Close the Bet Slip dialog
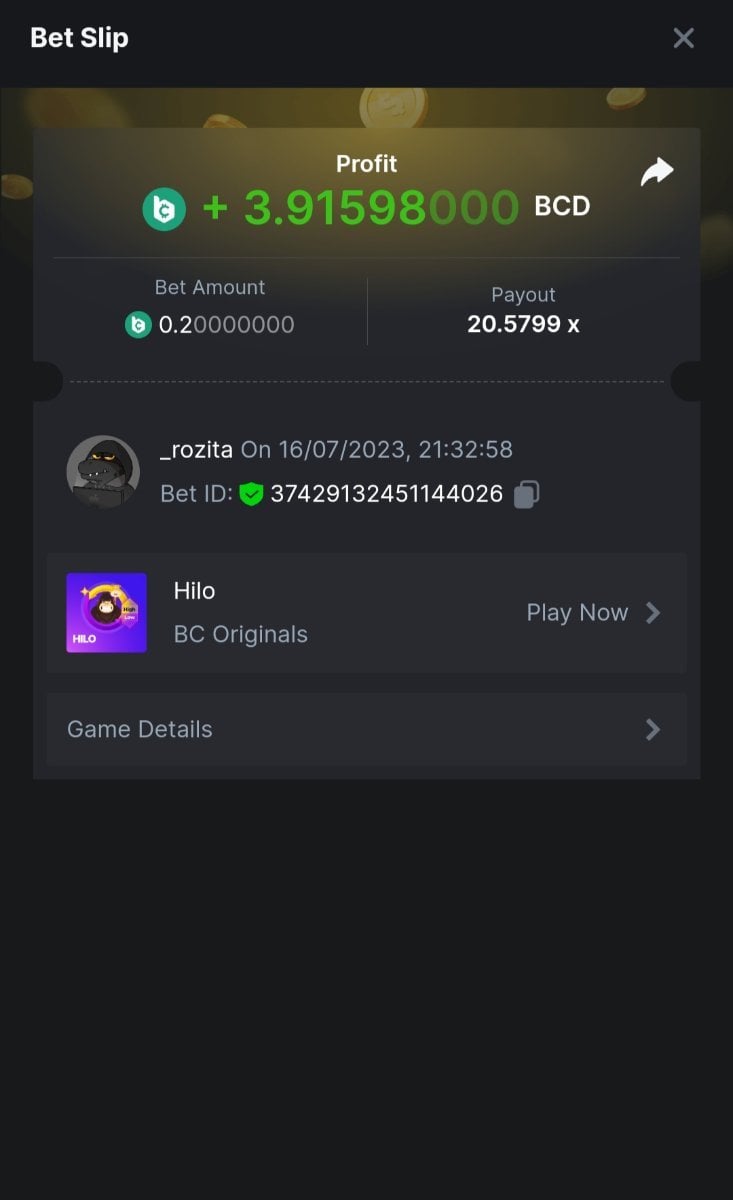733x1200 pixels. pos(683,38)
